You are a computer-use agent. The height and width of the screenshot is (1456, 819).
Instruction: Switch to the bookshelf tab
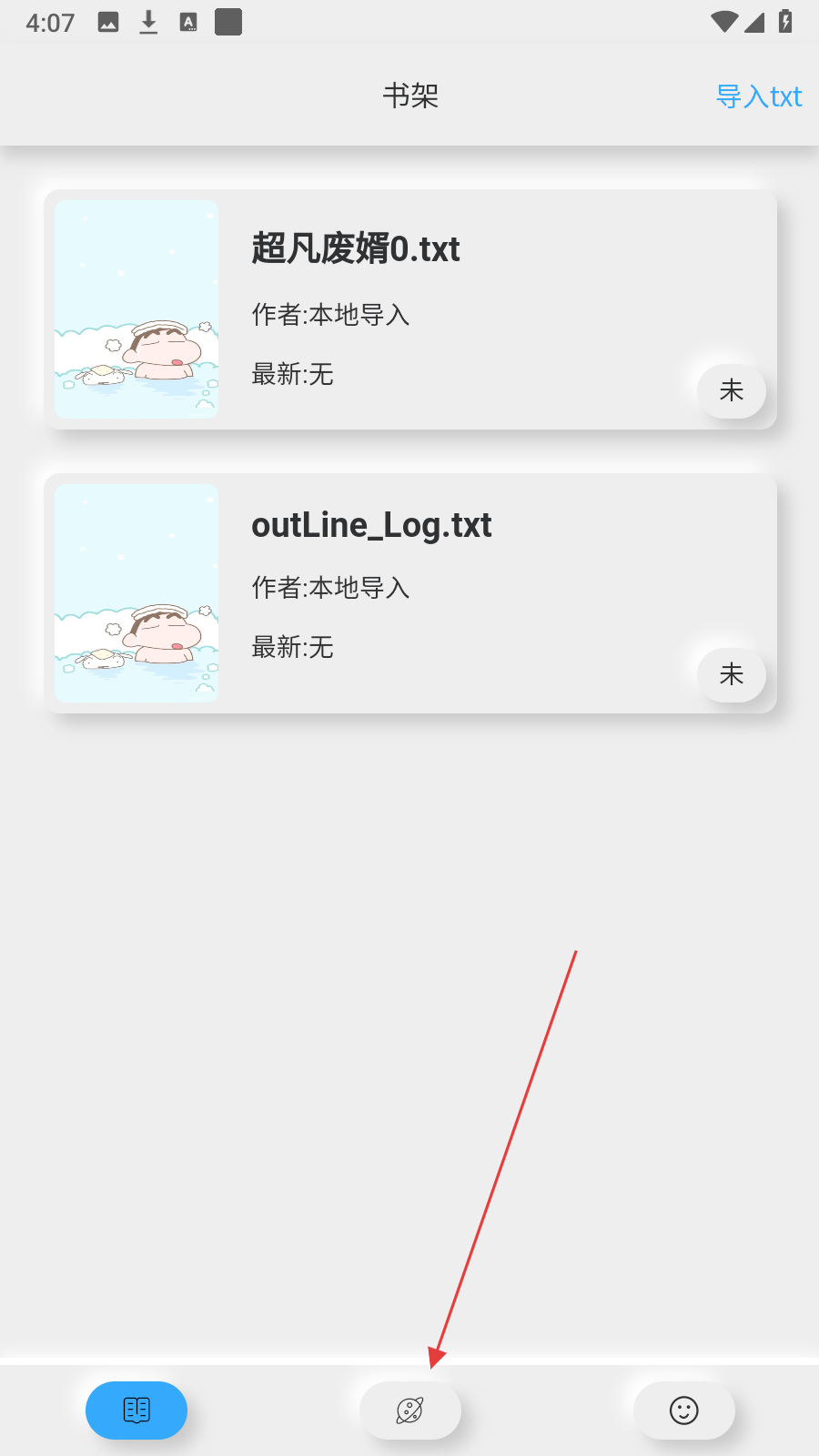(x=136, y=1410)
